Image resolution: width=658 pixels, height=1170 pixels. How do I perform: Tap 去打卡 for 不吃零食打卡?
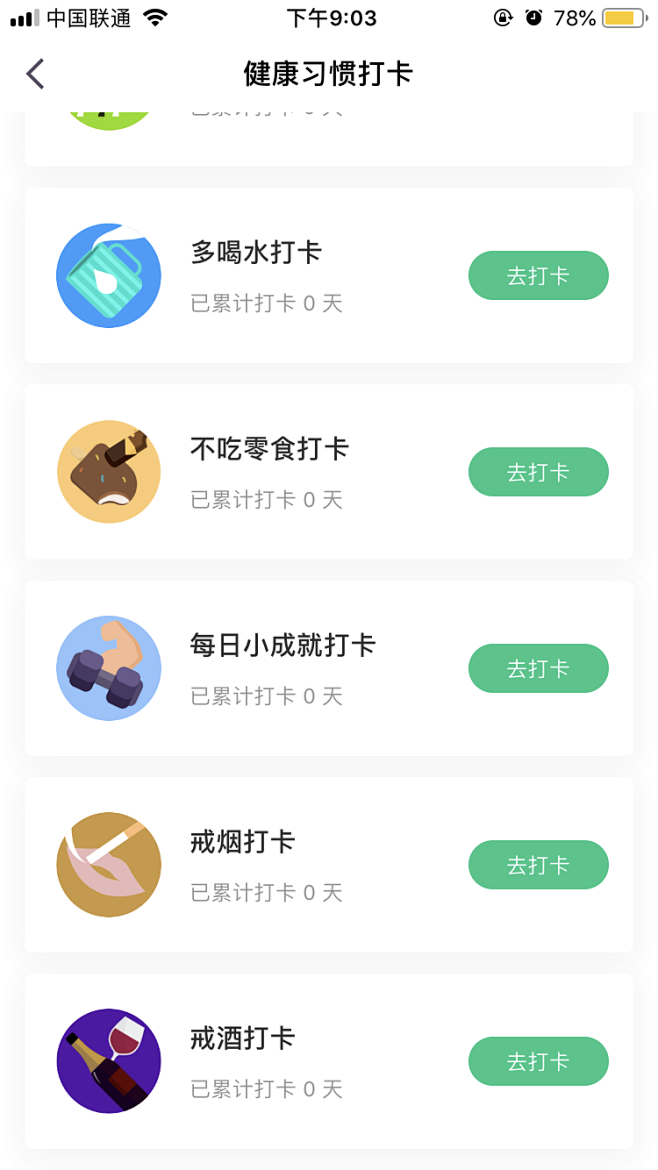coord(539,472)
